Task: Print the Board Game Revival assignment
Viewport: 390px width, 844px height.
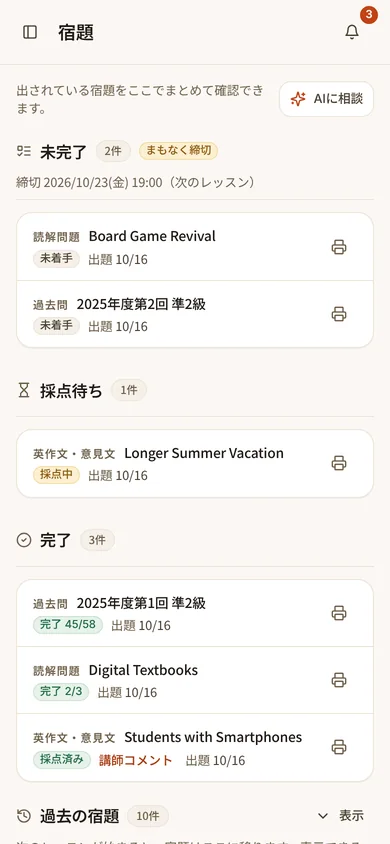Action: click(x=339, y=247)
